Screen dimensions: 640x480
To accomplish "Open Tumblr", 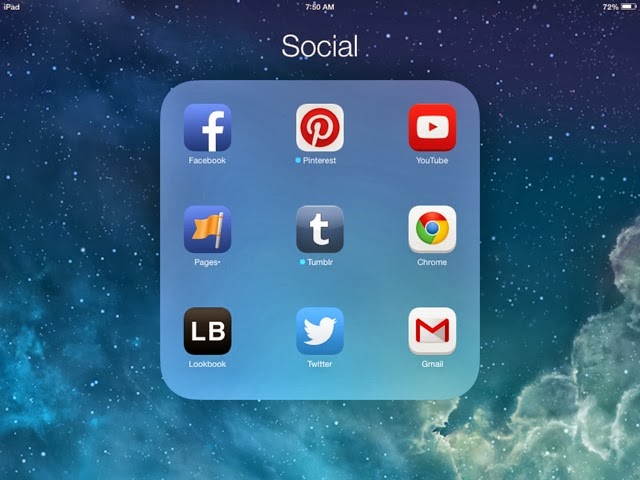I will click(320, 230).
